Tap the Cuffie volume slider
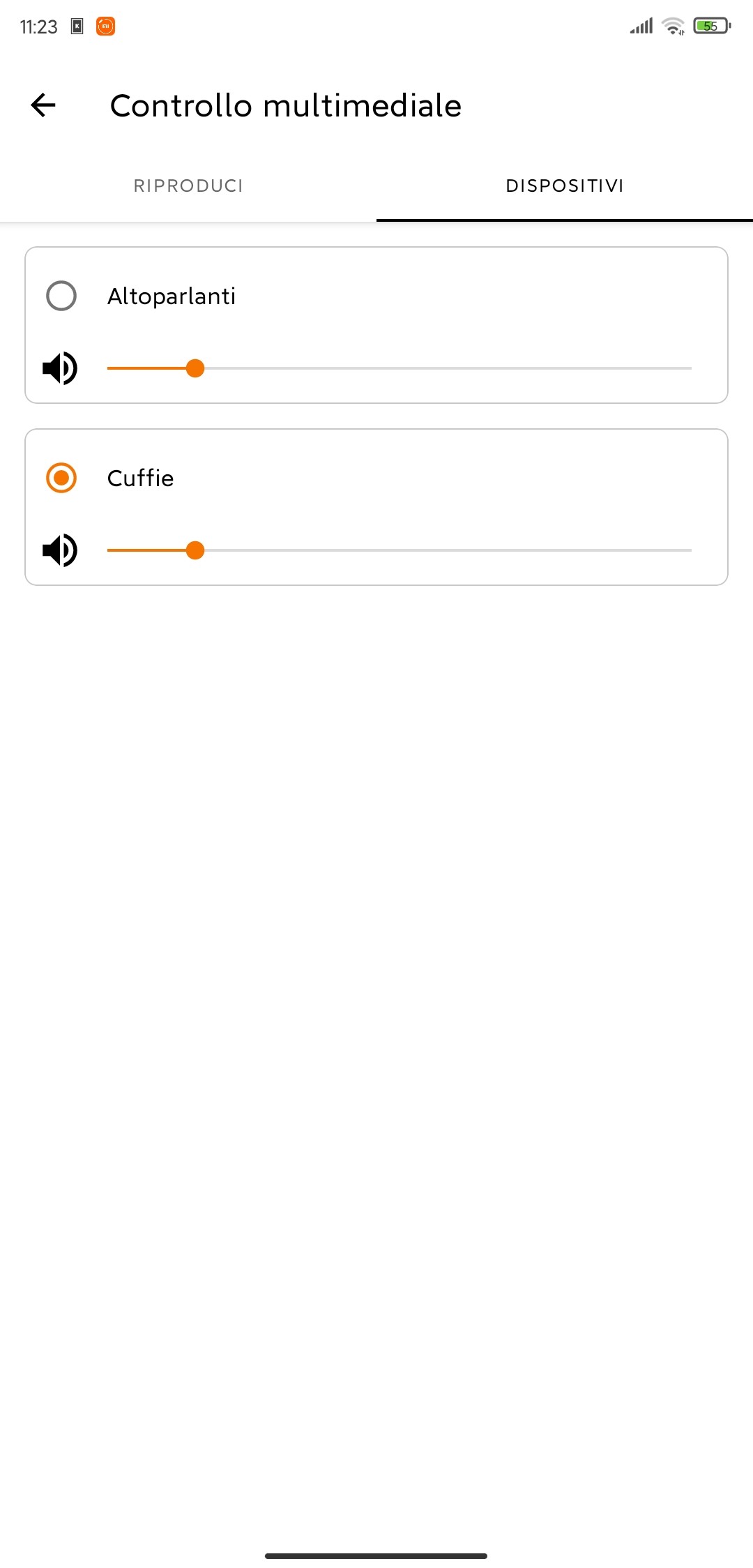Image resolution: width=753 pixels, height=1568 pixels. pos(400,550)
